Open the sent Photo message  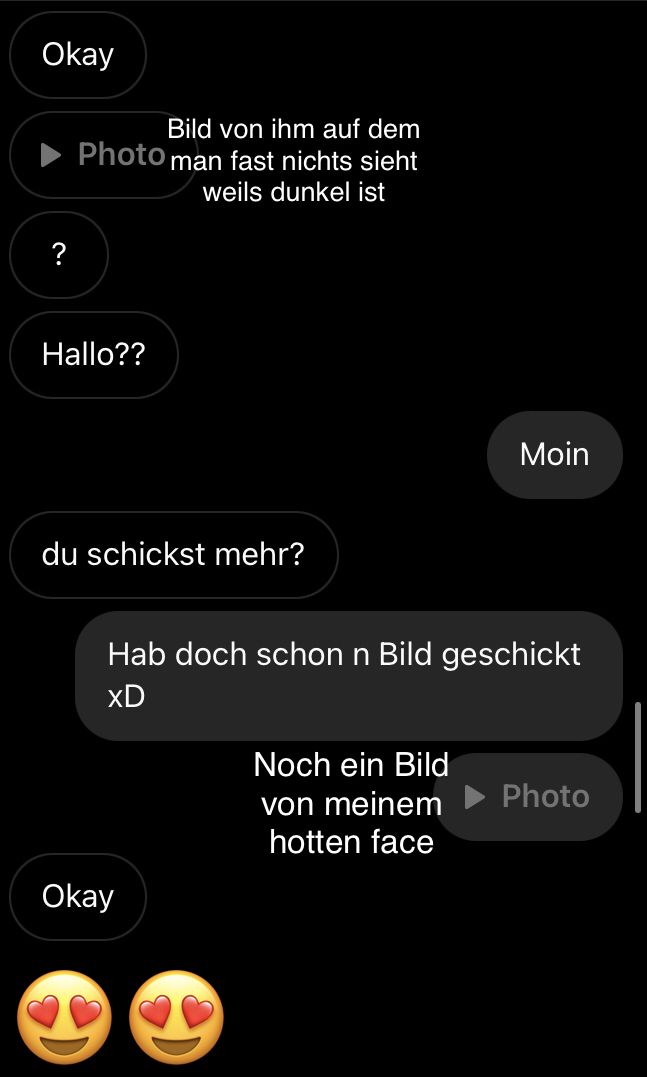[x=527, y=797]
